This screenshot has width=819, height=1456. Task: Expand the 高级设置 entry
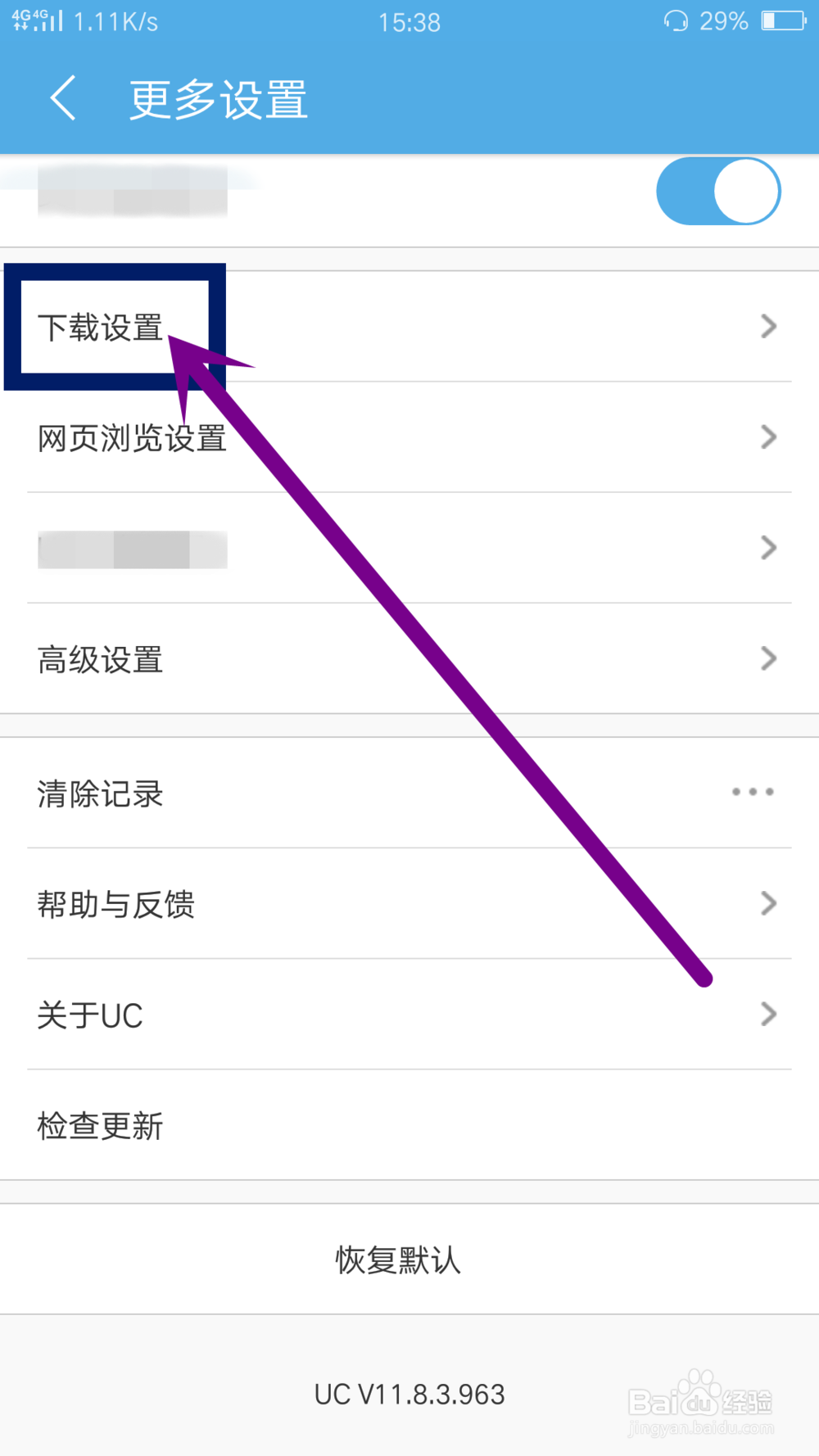tap(767, 658)
